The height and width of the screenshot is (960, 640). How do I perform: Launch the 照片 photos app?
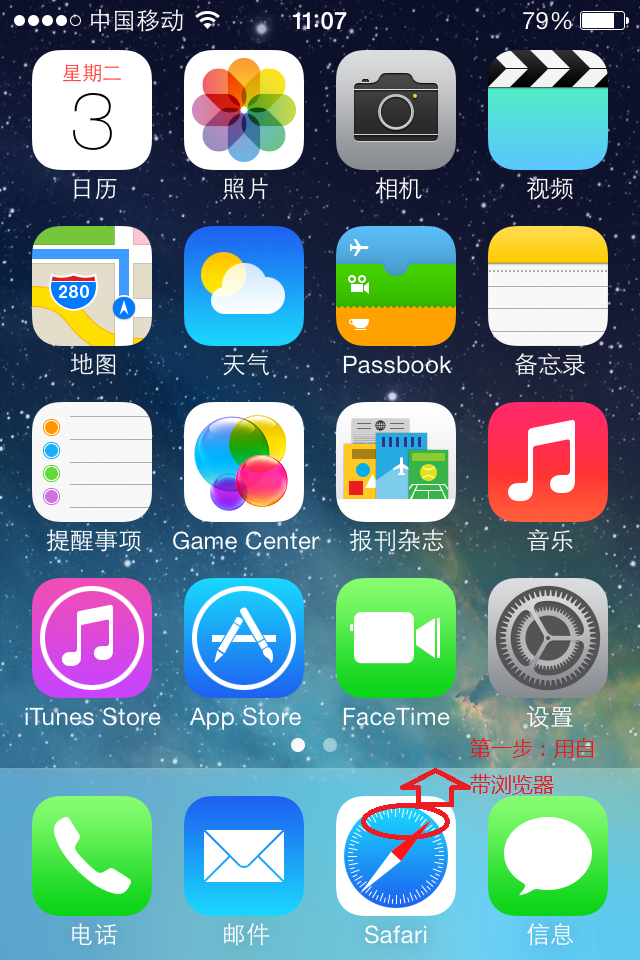click(244, 110)
